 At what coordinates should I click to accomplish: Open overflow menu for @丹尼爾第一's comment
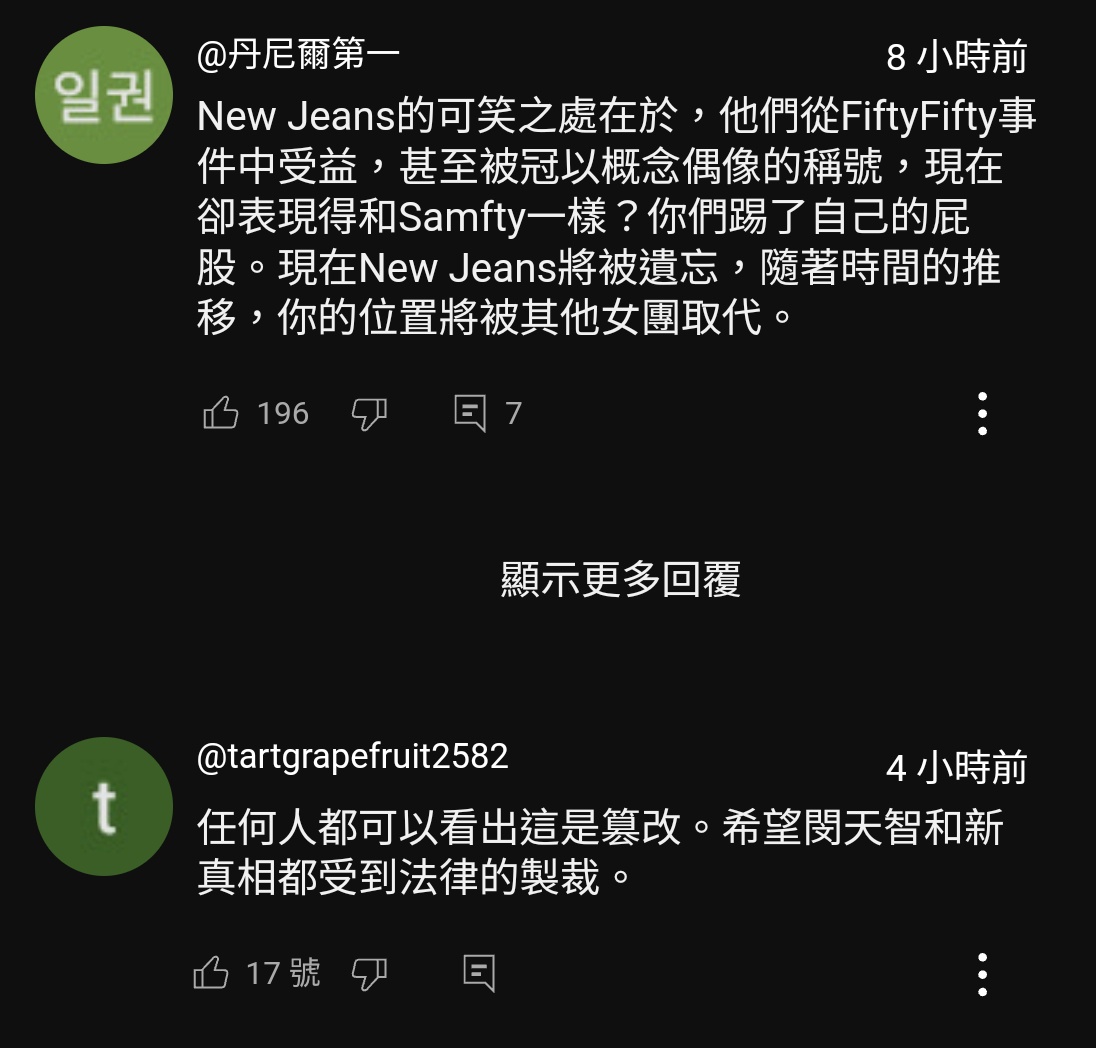coord(982,413)
